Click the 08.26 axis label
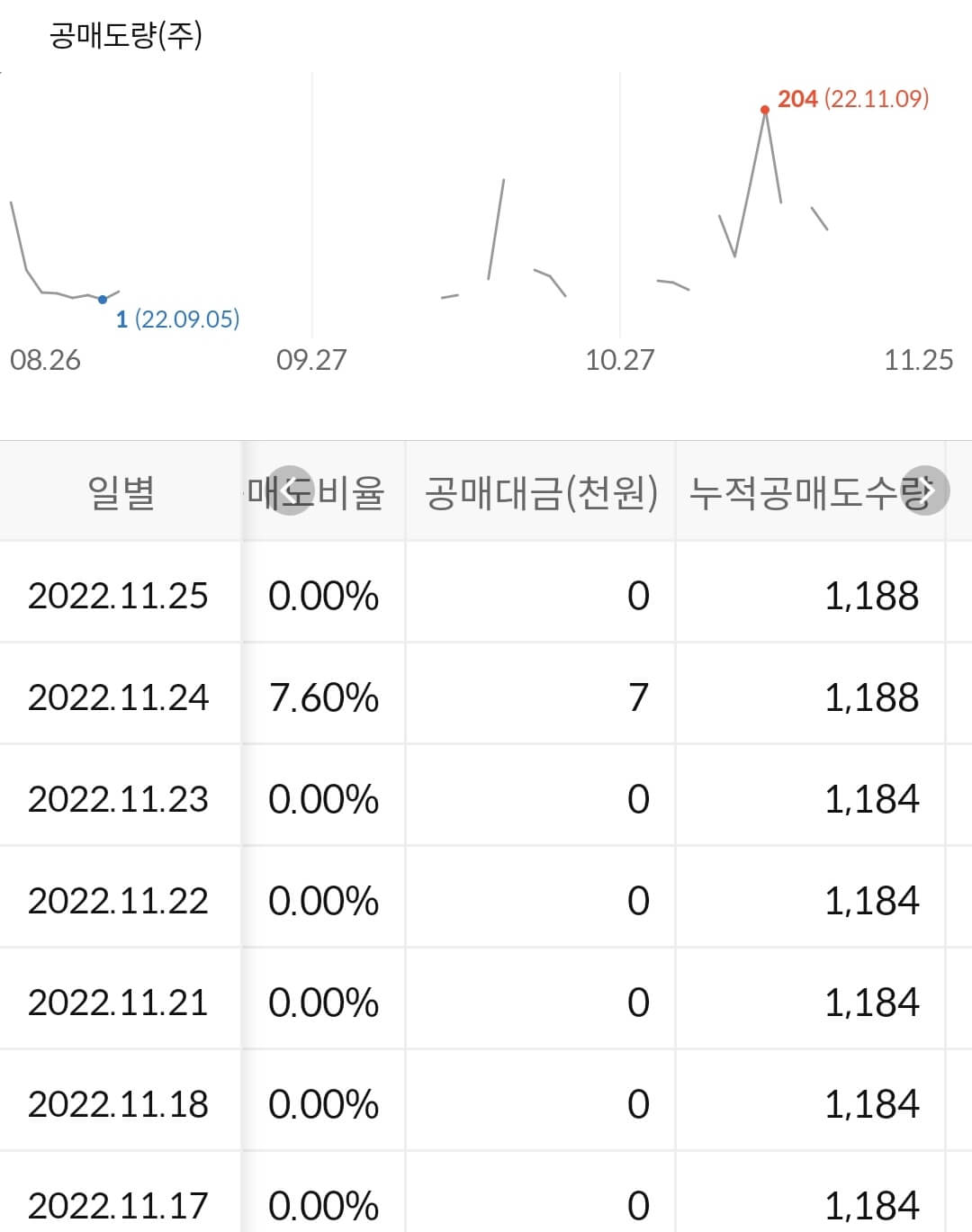 [x=47, y=358]
